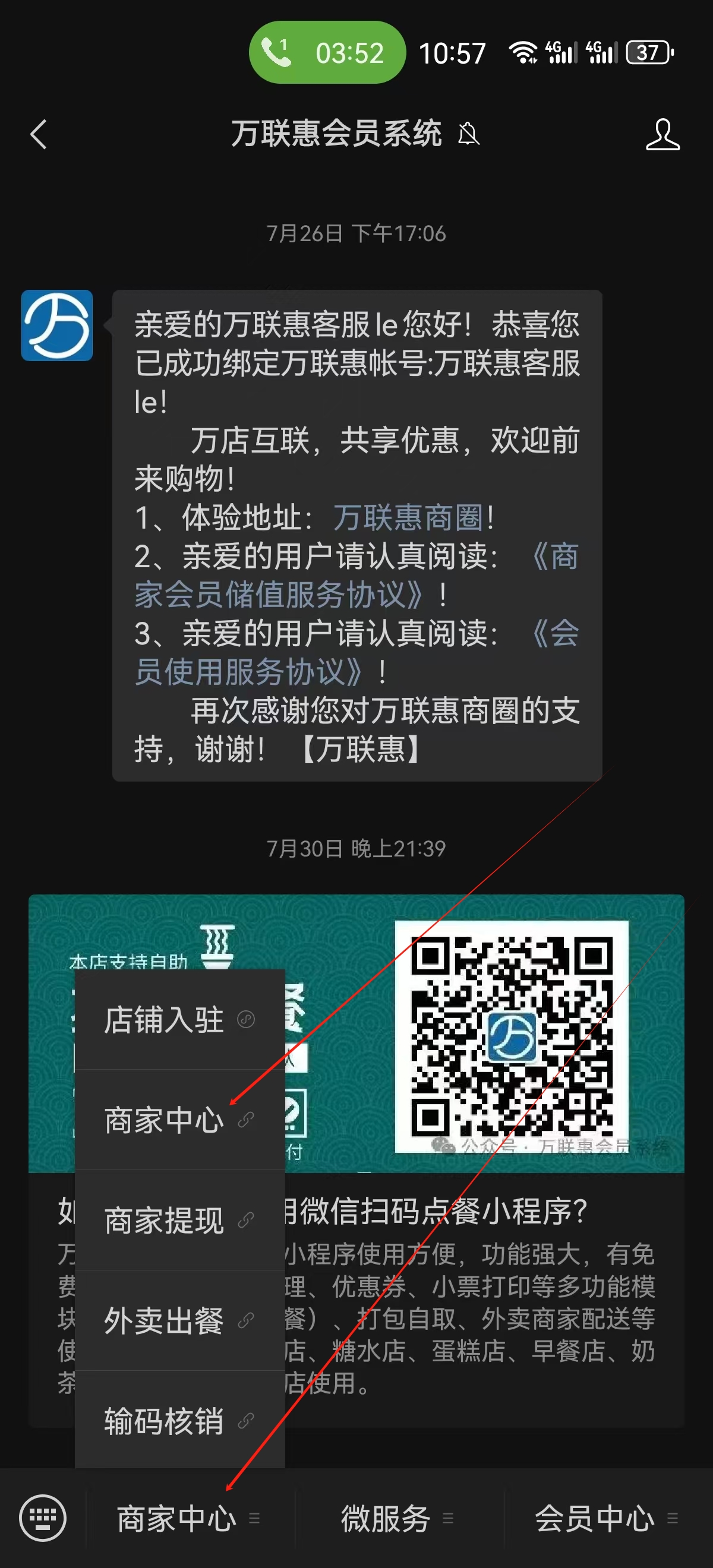
Task: Open the account profile icon
Action: pos(662,134)
